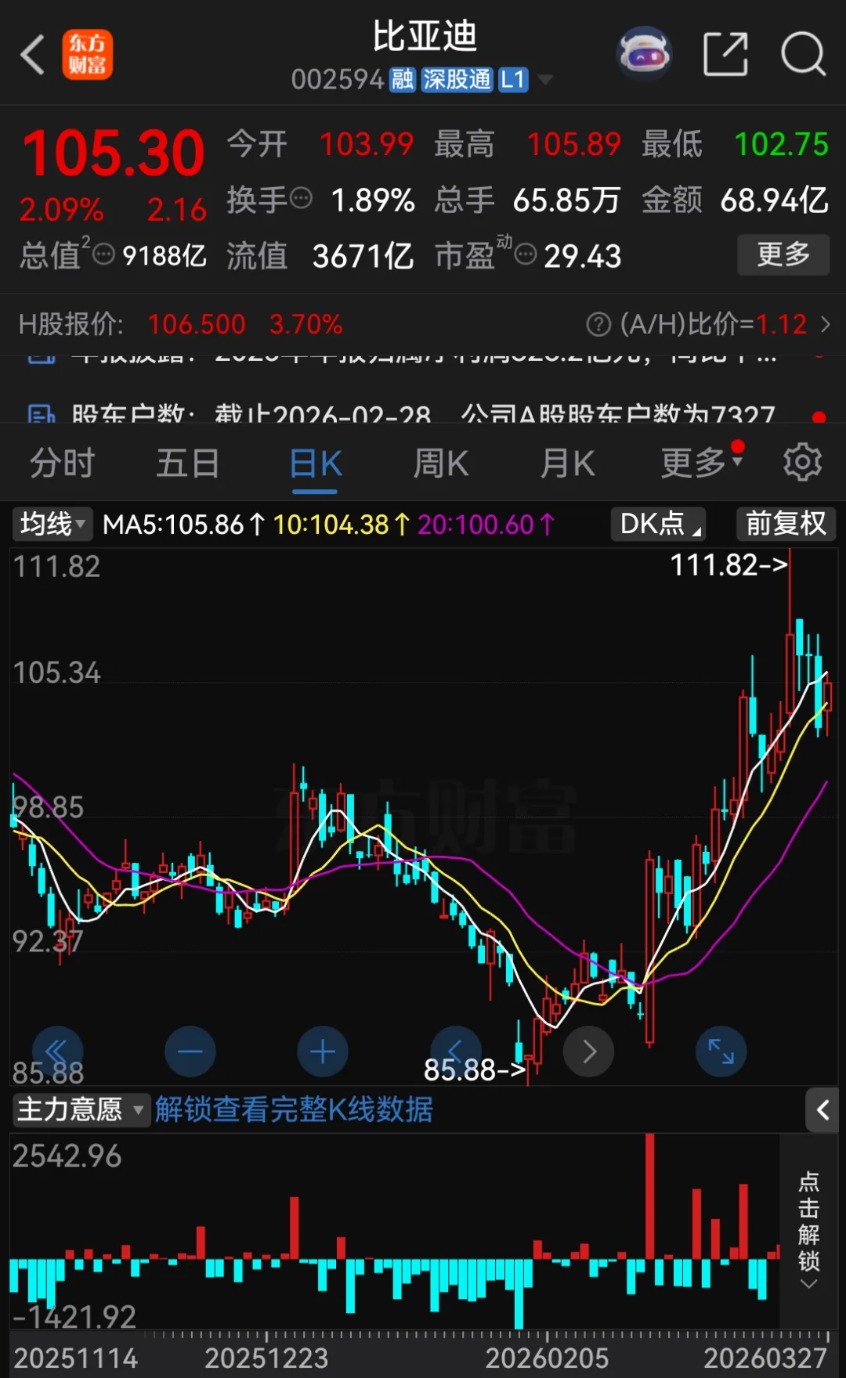This screenshot has width=846, height=1378.
Task: Tap the AI assistant robot icon
Action: tap(644, 53)
